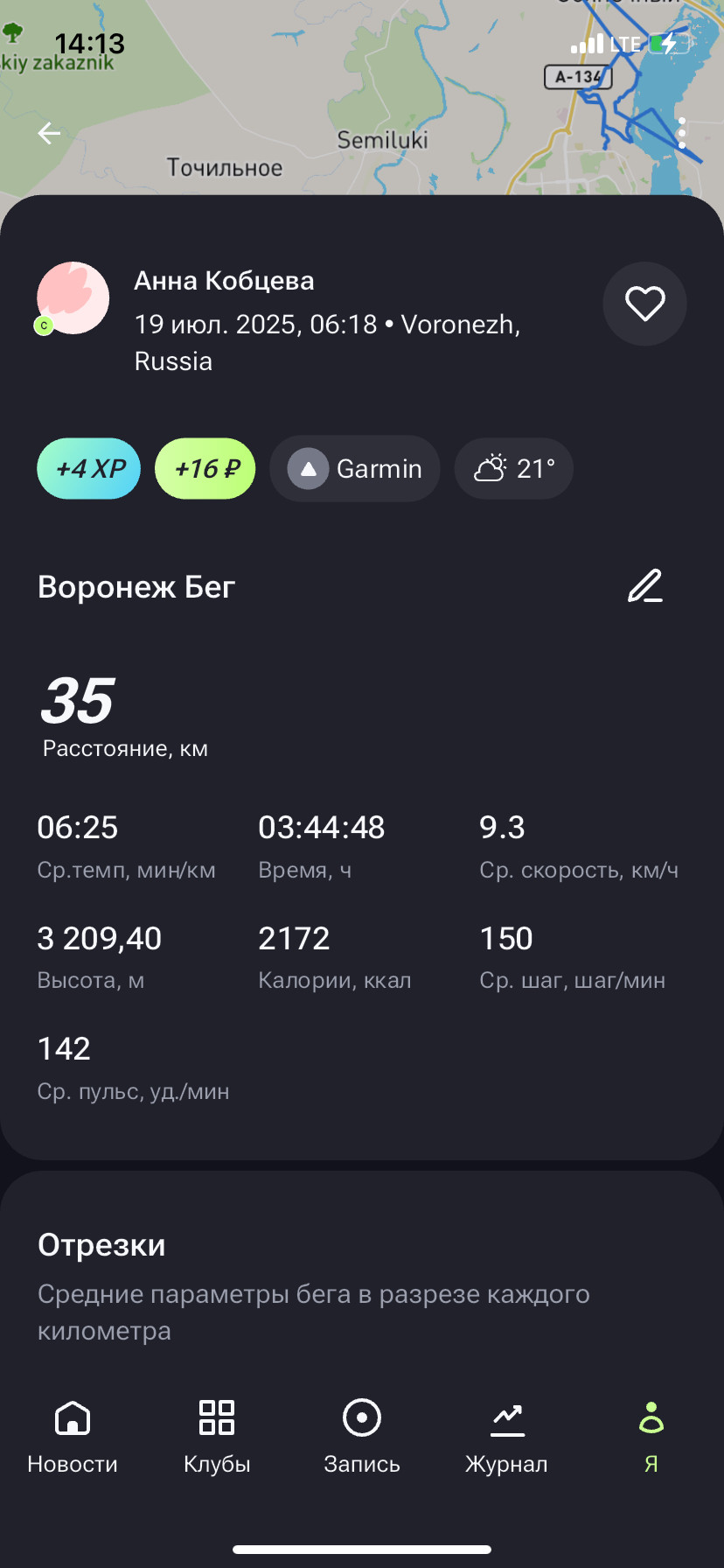
Task: Like this run with the heart icon
Action: point(645,304)
